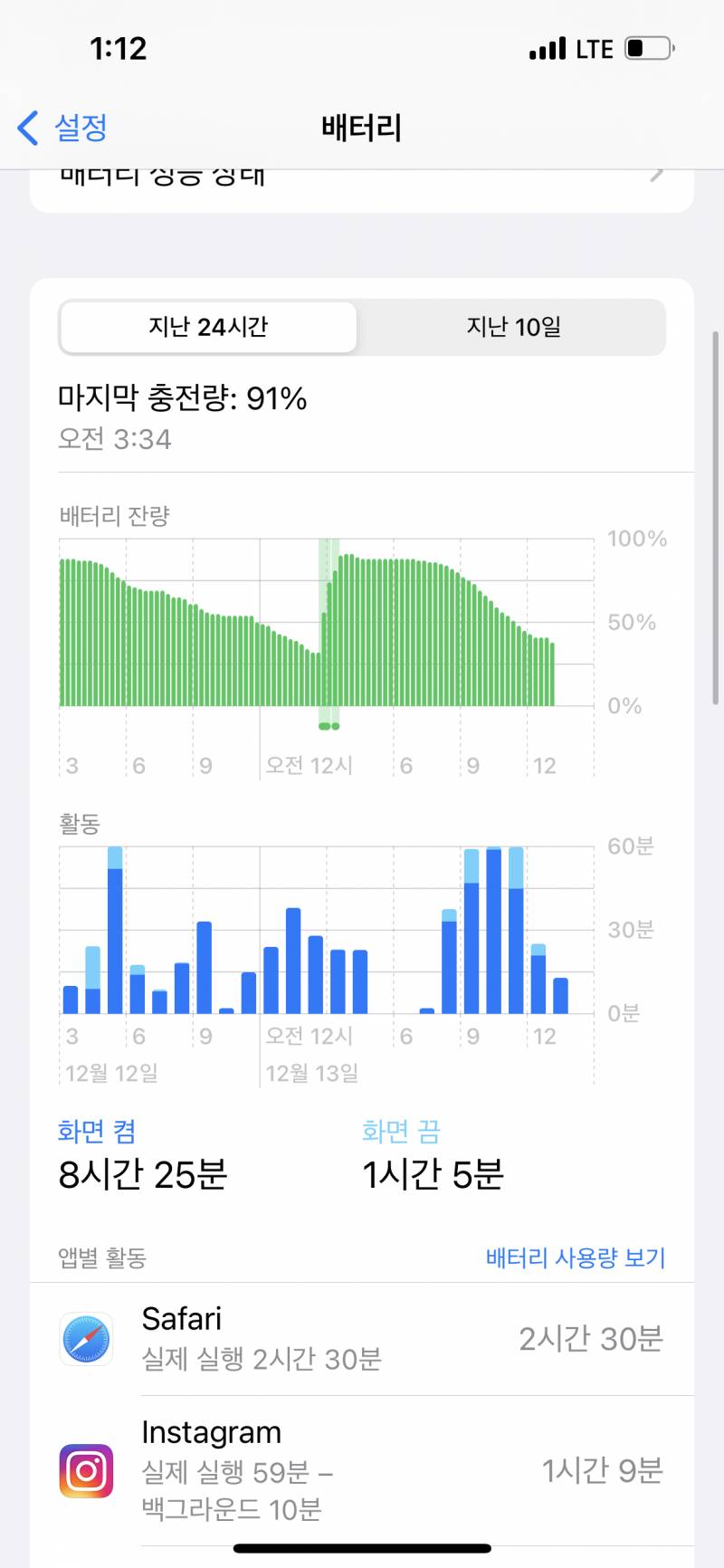Tap the 12월 13일 date label
Viewport: 724px width, 1568px height.
pos(312,1073)
